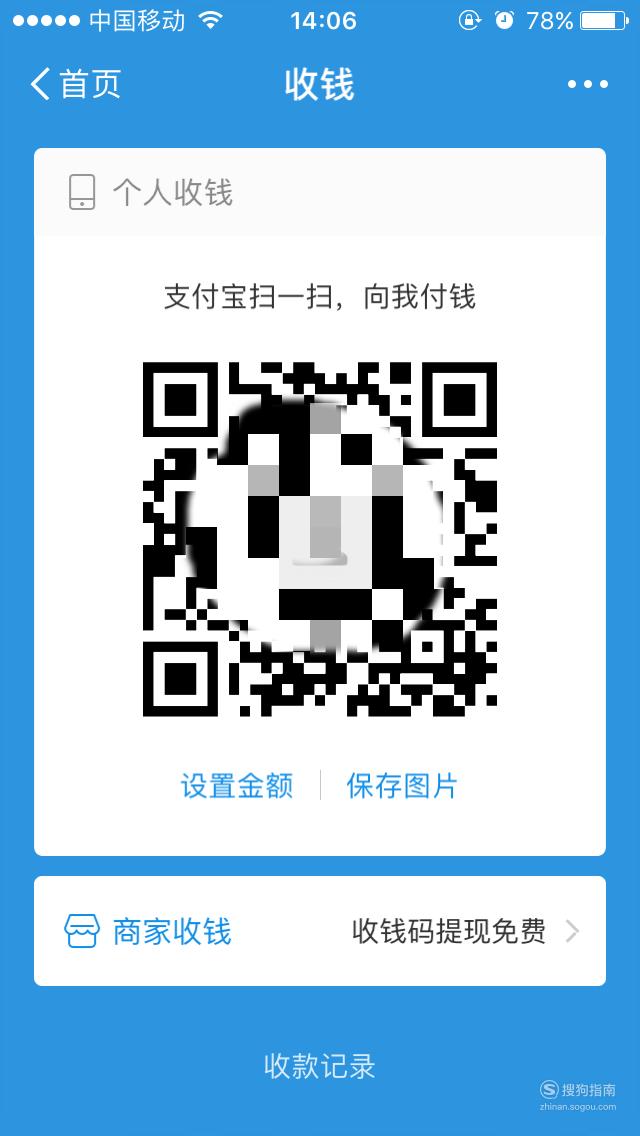Open the three-dot more options menu
The height and width of the screenshot is (1136, 640).
[x=588, y=84]
